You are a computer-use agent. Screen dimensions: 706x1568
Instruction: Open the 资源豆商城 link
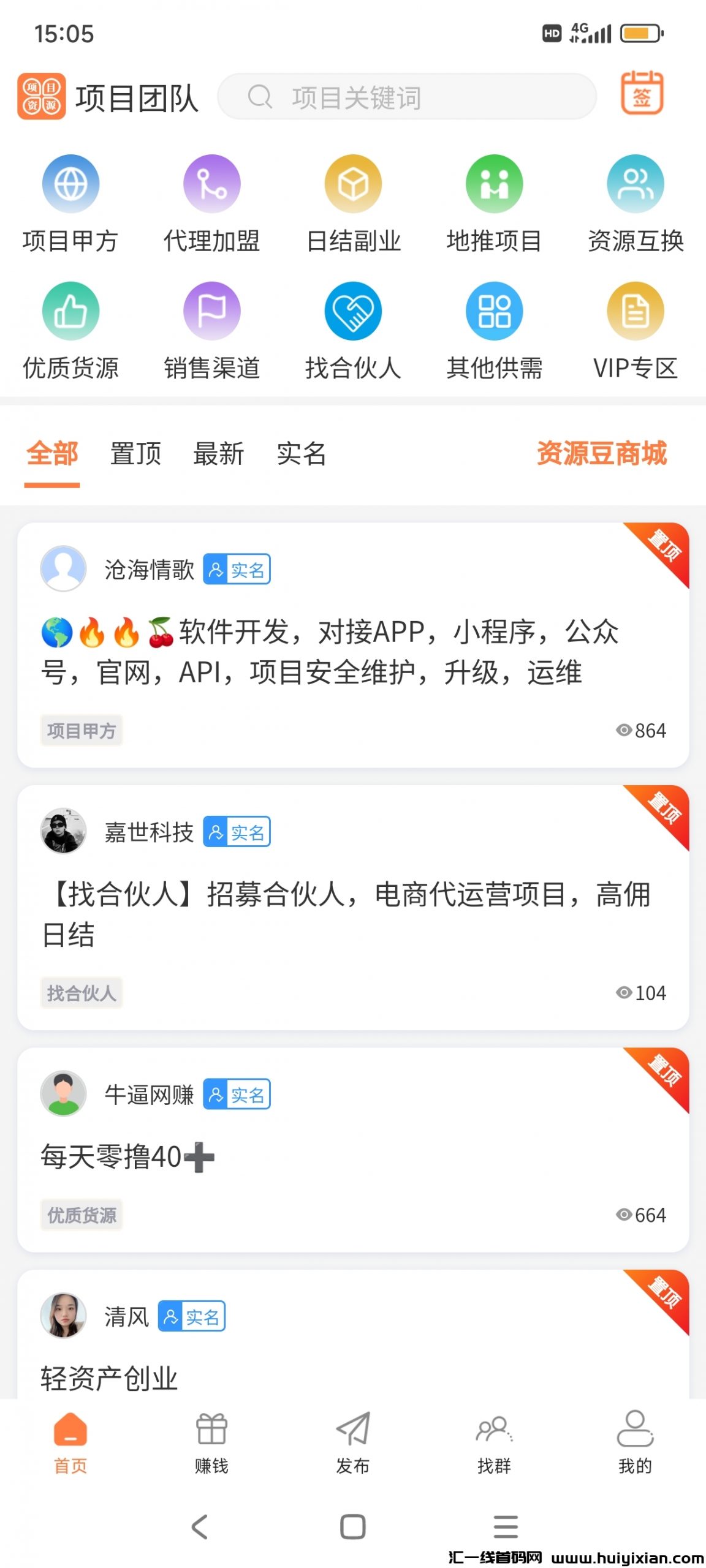[x=601, y=454]
